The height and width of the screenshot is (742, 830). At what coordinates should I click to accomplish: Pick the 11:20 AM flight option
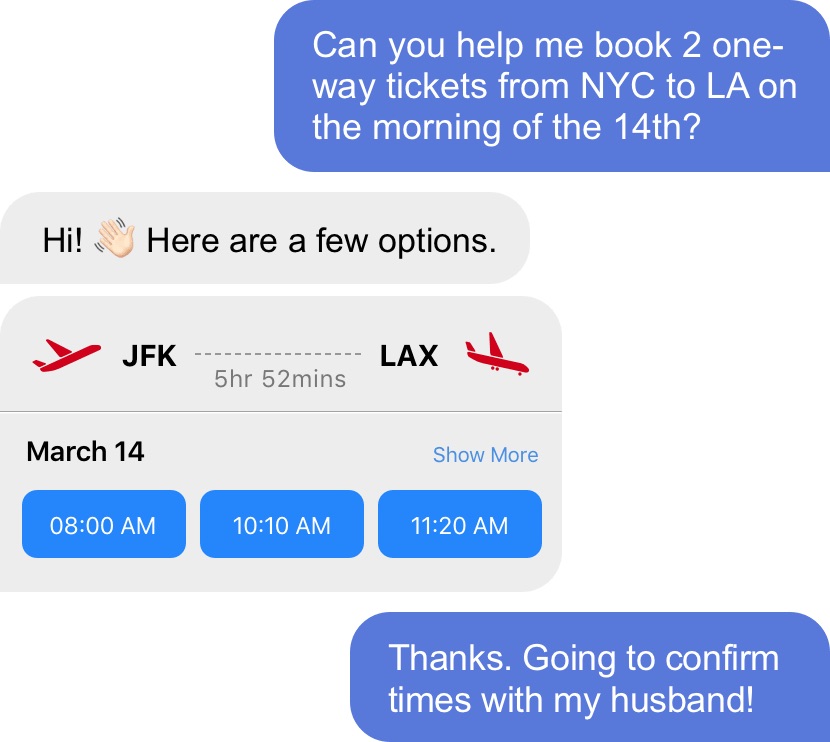pyautogui.click(x=459, y=524)
